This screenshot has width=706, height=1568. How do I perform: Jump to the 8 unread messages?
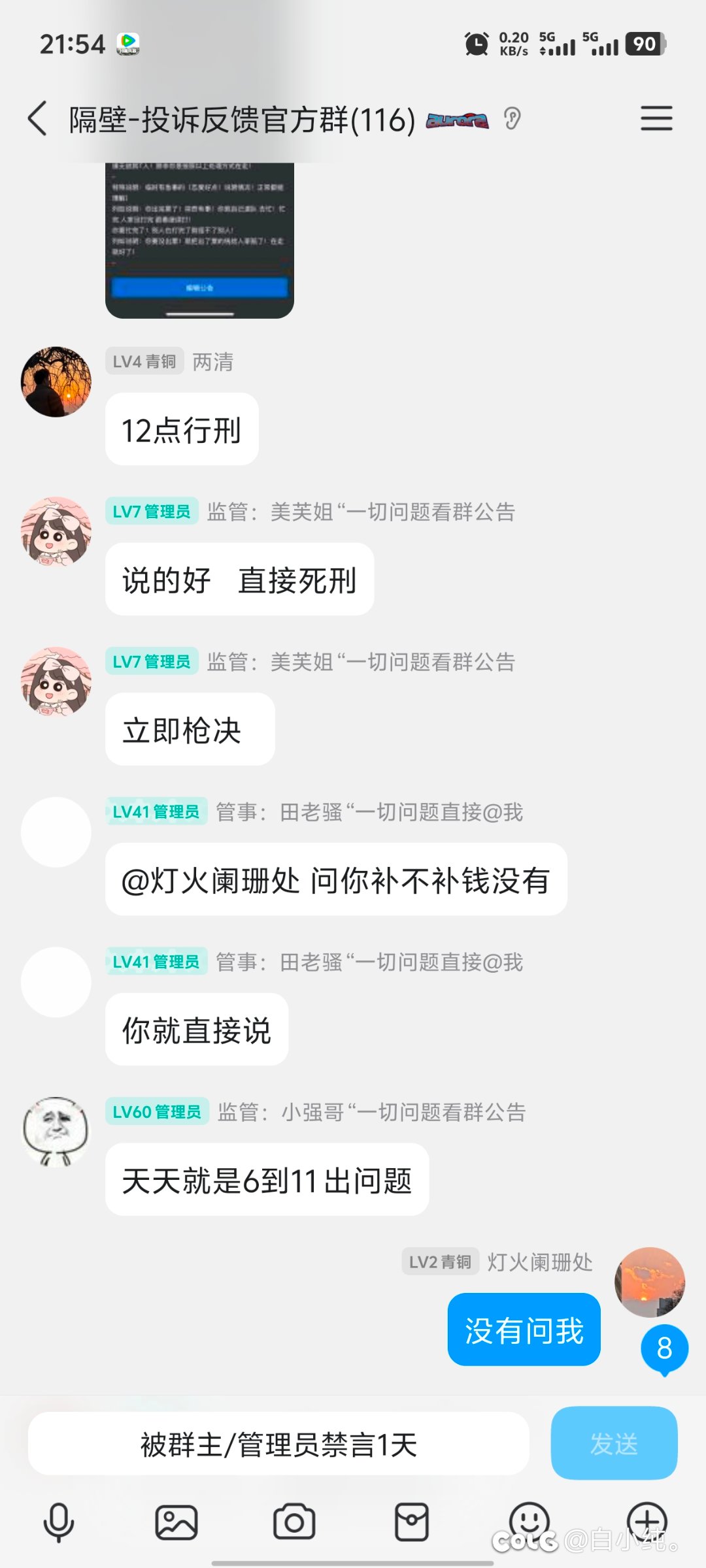(x=664, y=1348)
